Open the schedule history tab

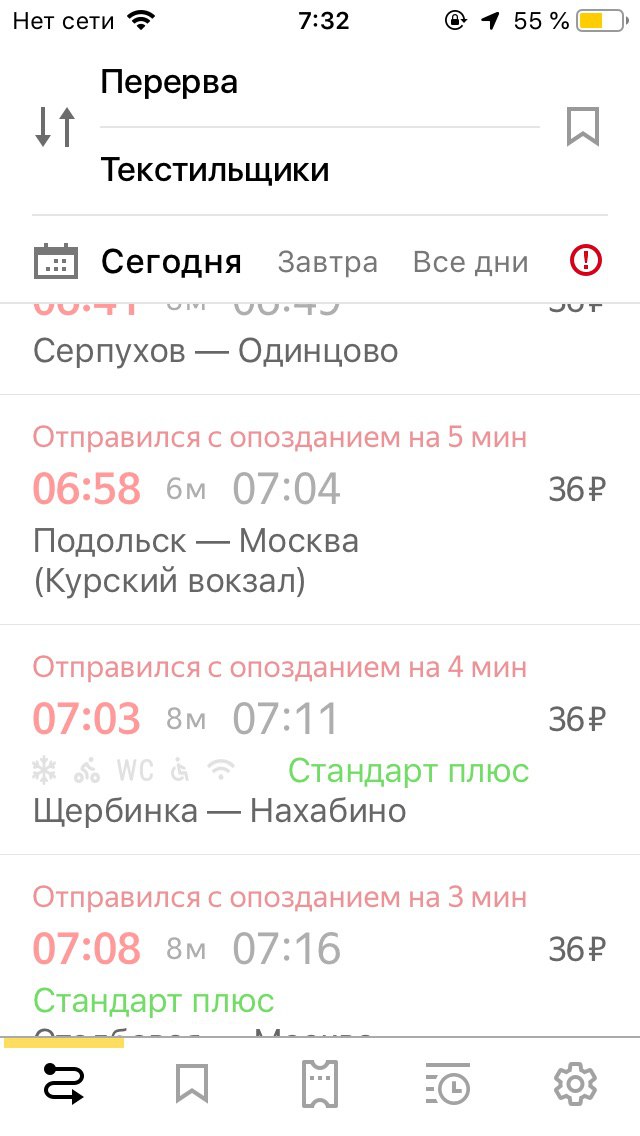click(x=447, y=1085)
